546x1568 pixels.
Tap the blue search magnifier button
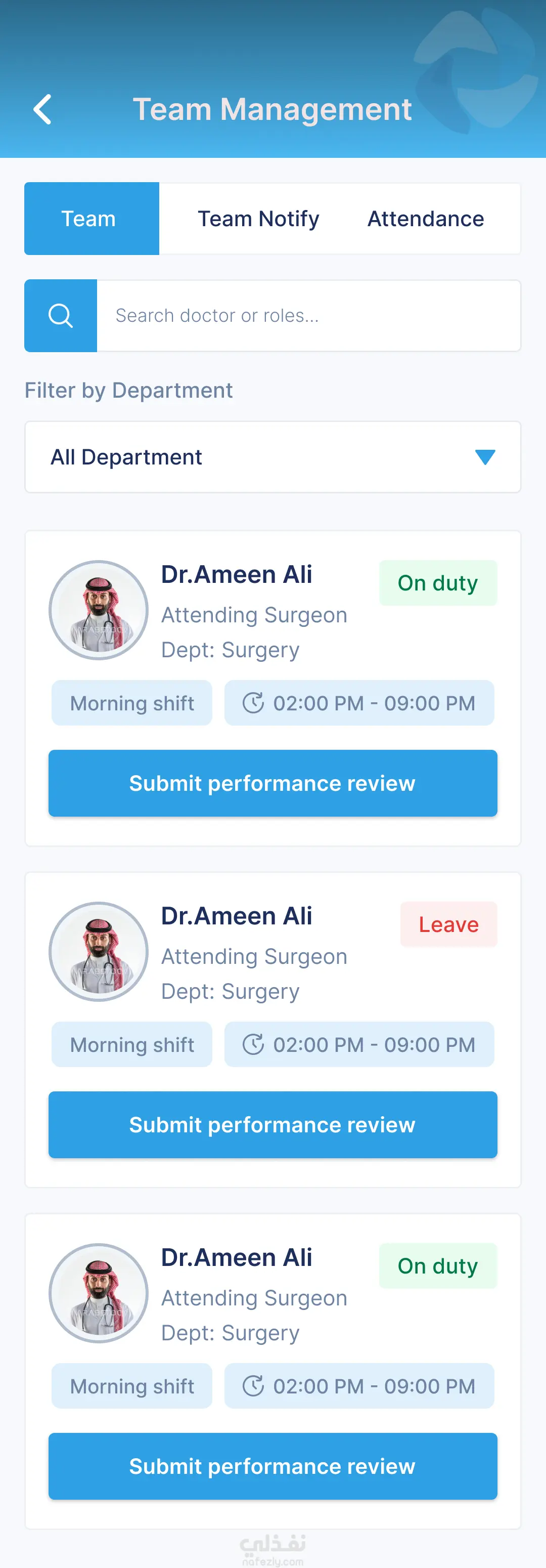[61, 316]
